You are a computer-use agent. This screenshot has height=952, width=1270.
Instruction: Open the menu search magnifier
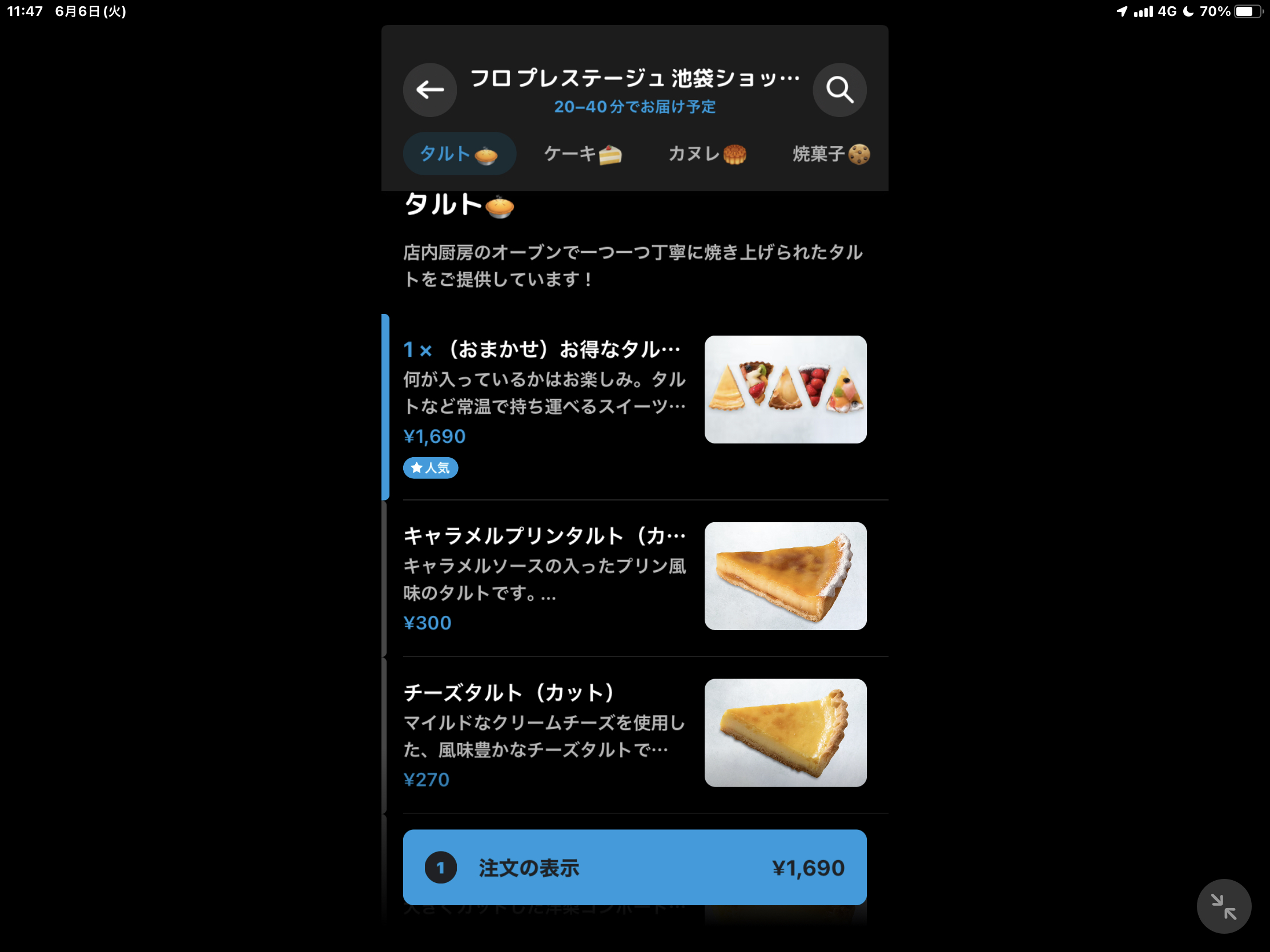click(839, 90)
